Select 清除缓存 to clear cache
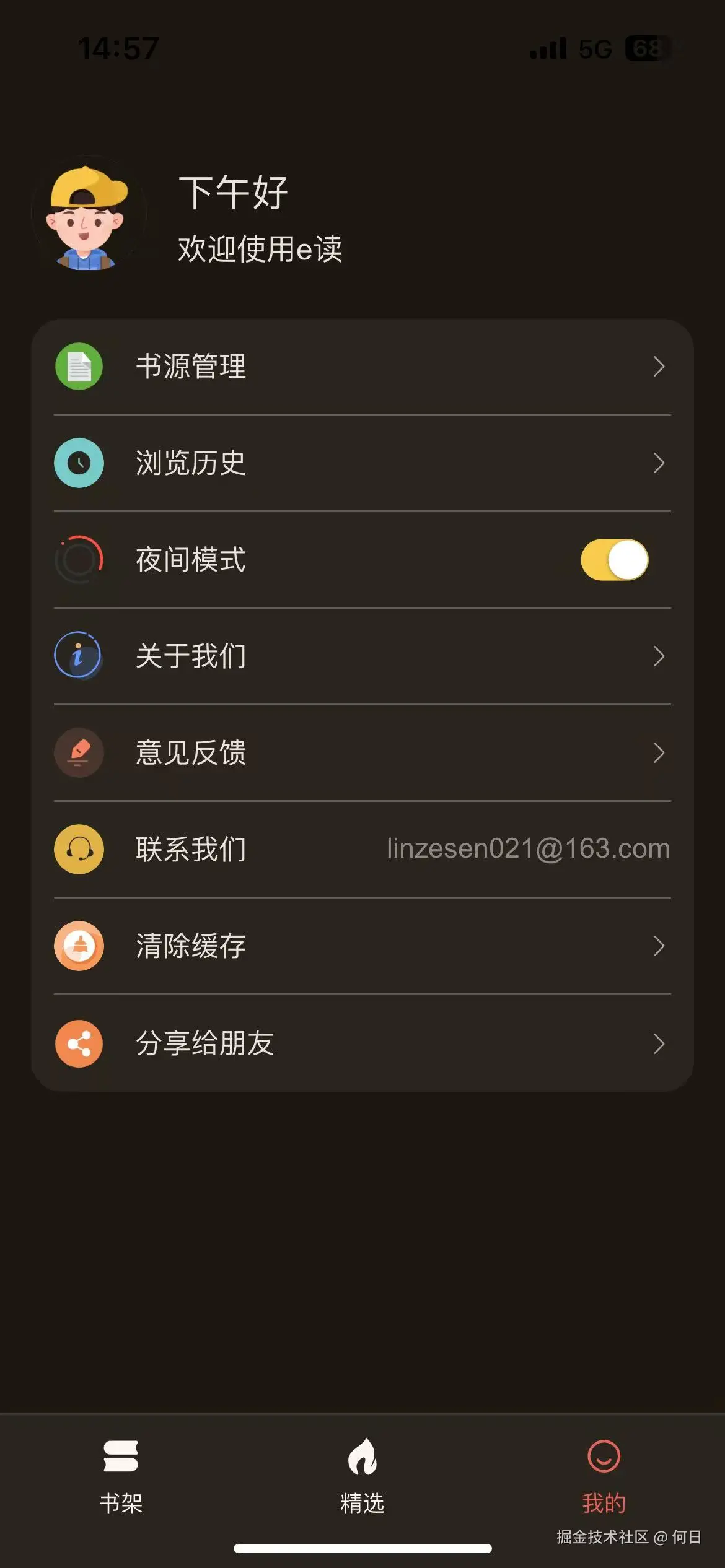 point(362,946)
